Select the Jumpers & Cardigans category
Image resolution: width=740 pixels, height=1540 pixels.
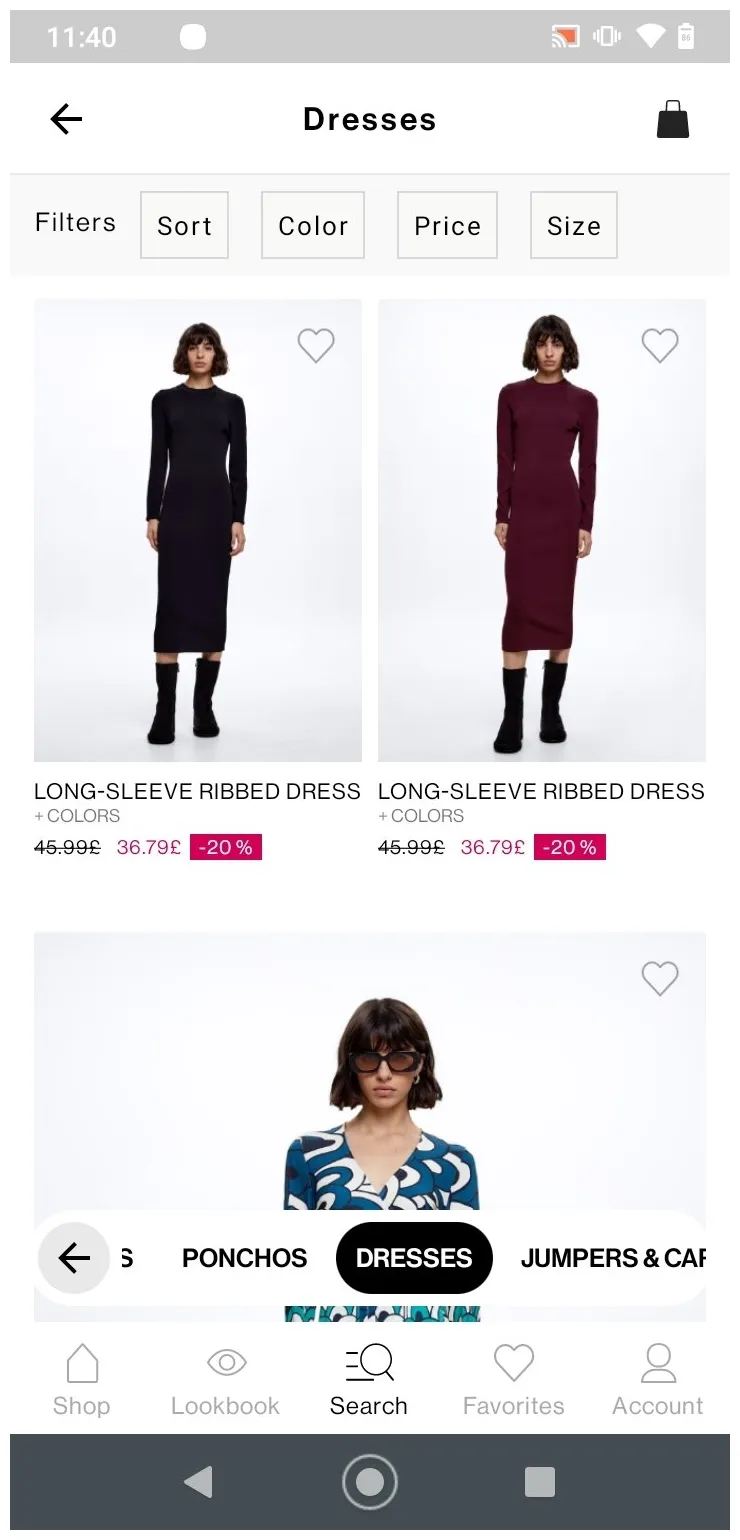(612, 1258)
